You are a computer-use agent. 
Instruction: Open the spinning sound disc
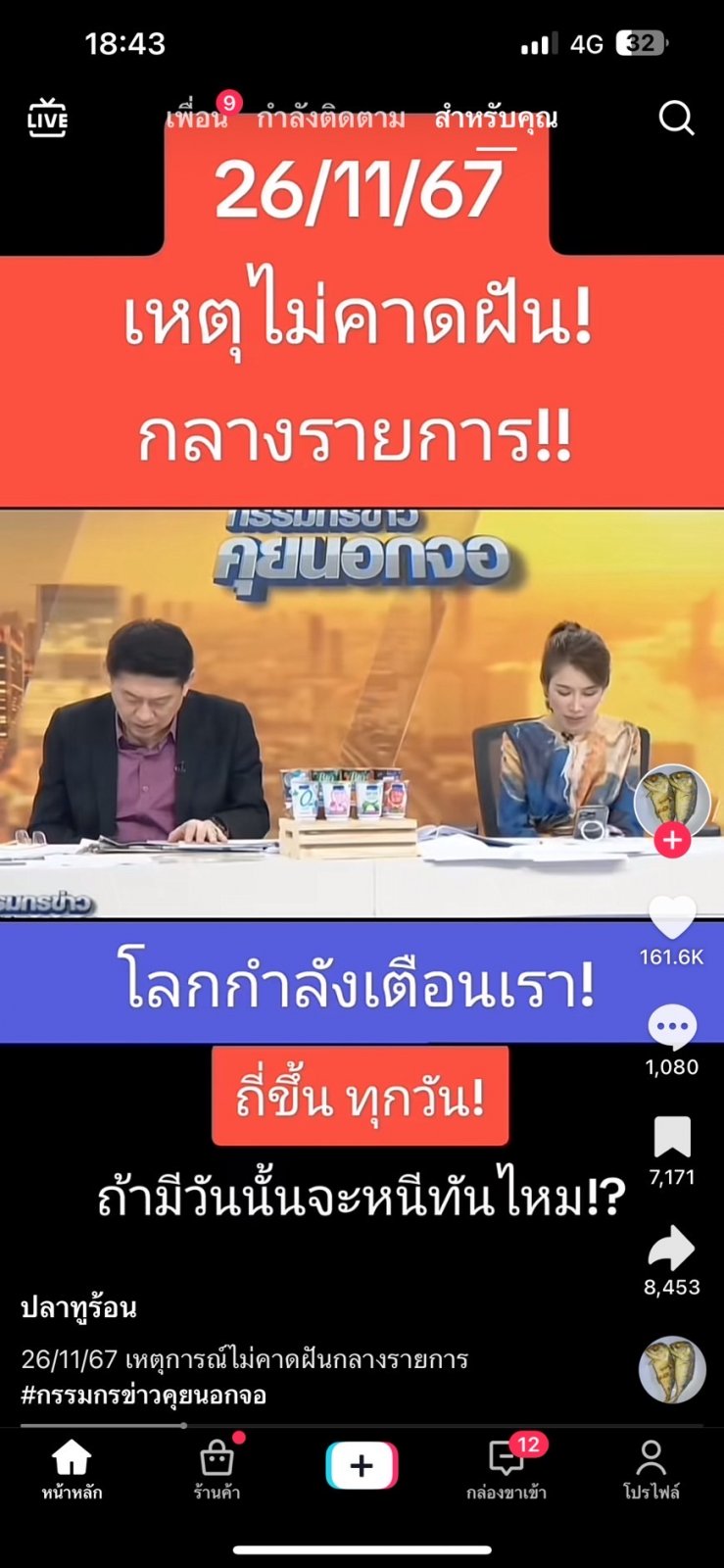point(672,1369)
